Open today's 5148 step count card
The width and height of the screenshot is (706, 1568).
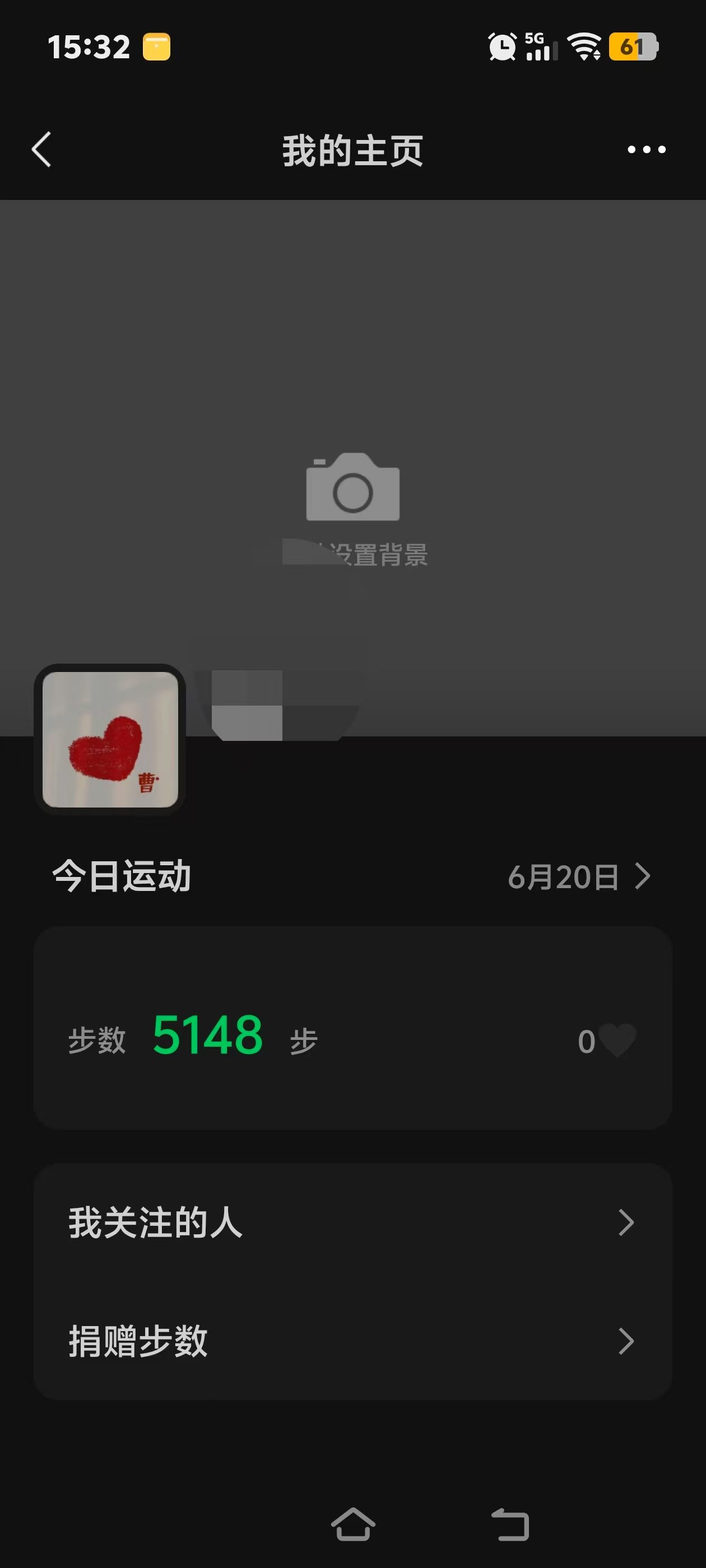click(x=352, y=1028)
